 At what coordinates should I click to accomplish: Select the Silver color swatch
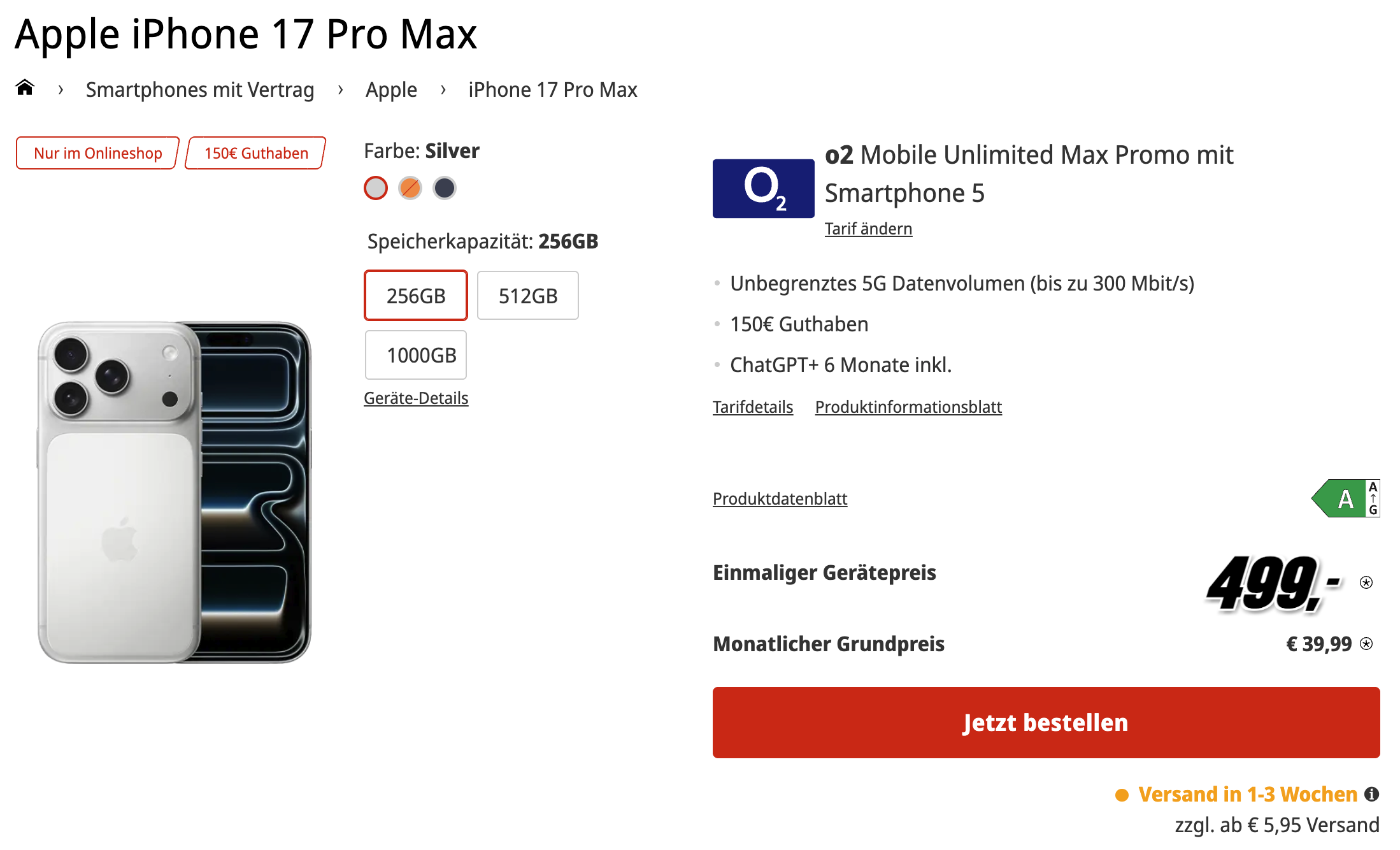[376, 188]
